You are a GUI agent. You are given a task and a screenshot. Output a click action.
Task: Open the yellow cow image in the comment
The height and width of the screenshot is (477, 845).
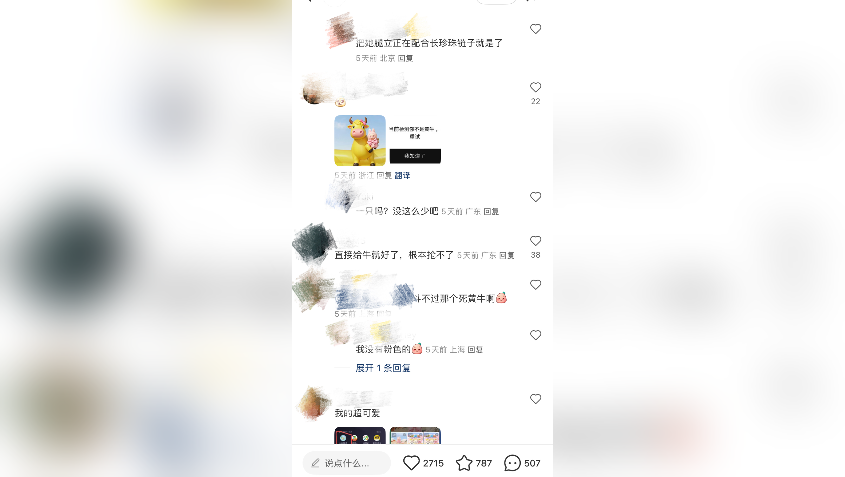360,140
